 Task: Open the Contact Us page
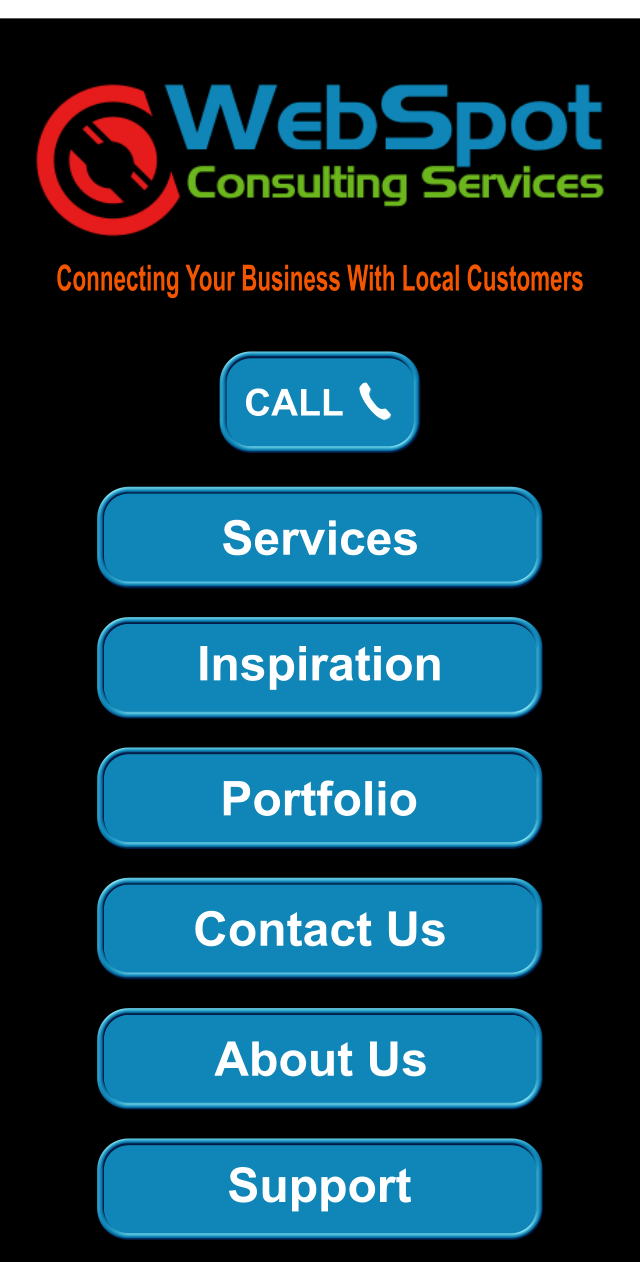coord(319,927)
